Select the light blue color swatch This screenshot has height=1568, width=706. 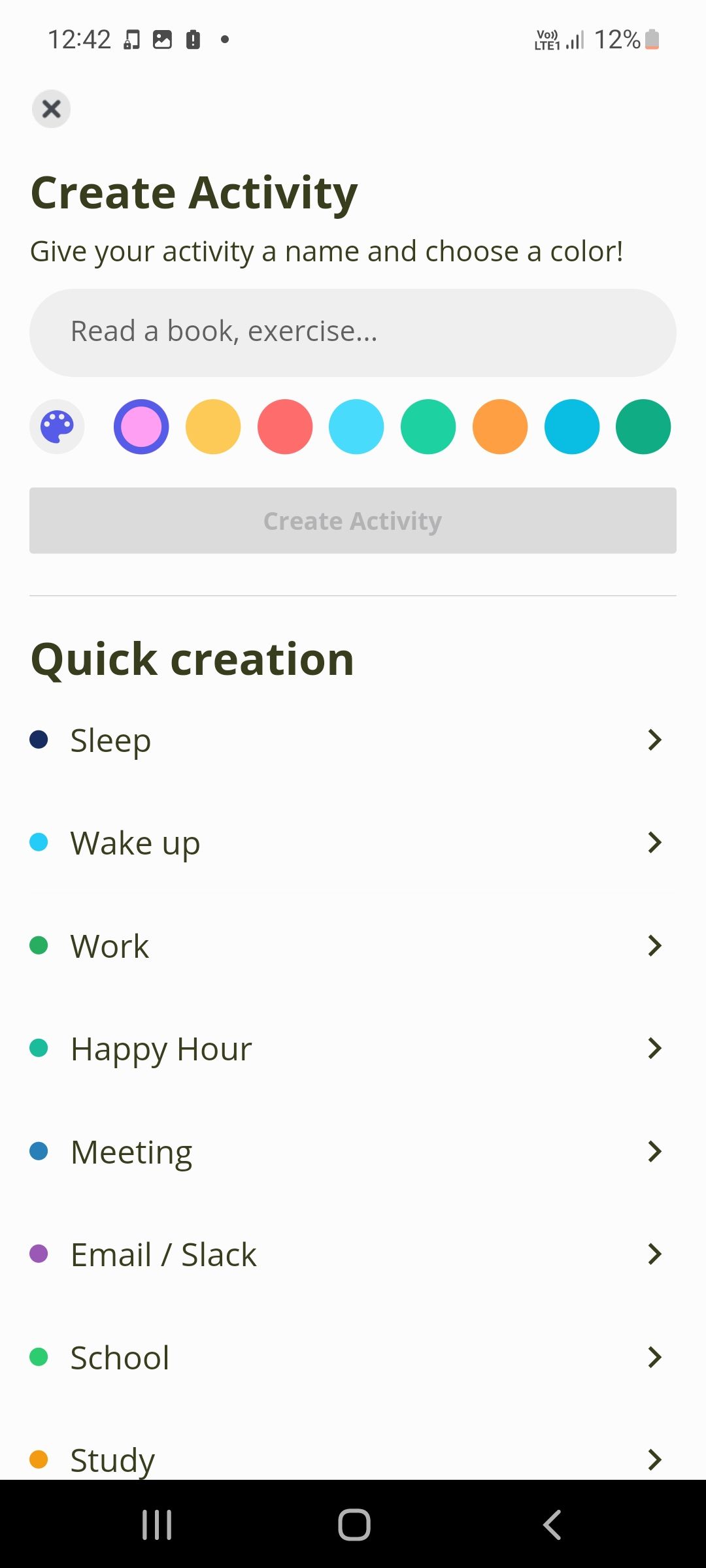356,427
